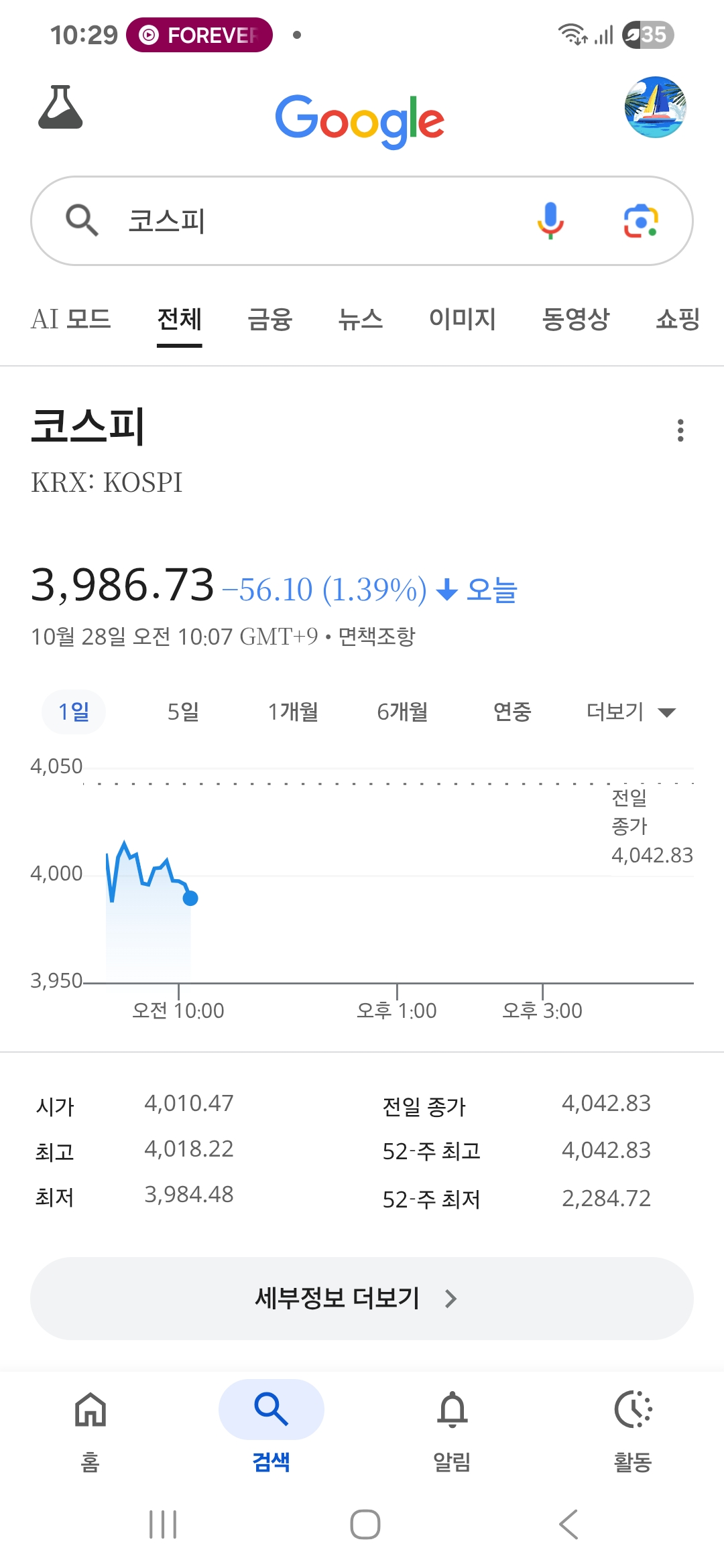This screenshot has height=1568, width=724.
Task: Switch to the 동영상 tab
Action: point(576,319)
